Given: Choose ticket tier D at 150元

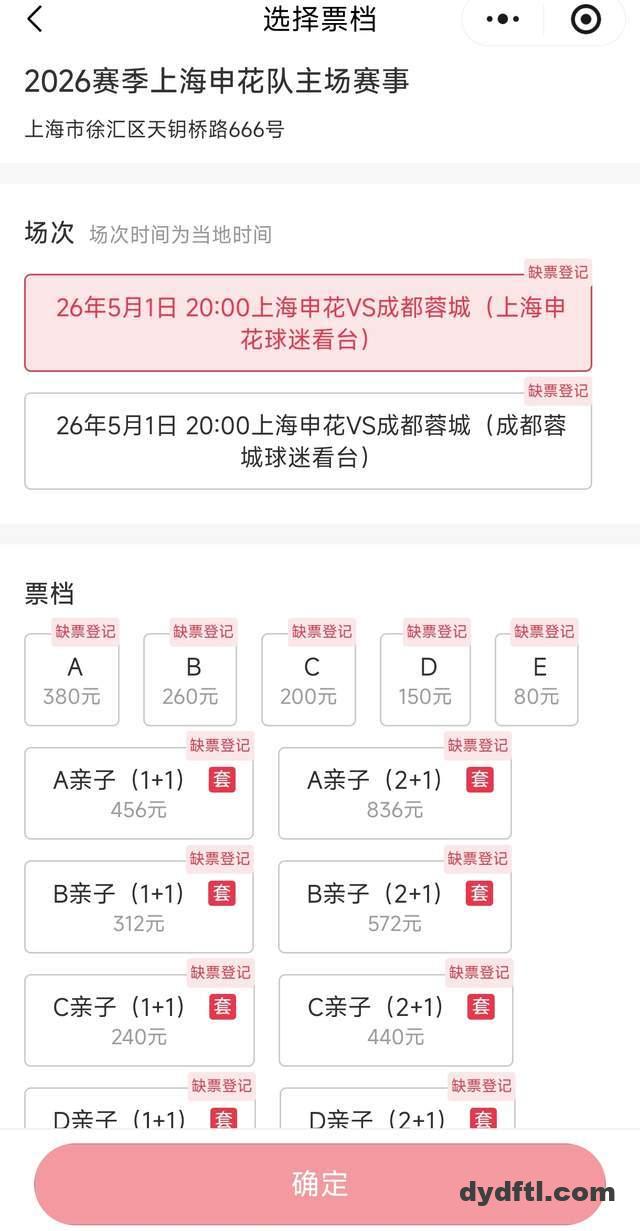Looking at the screenshot, I should click(426, 681).
